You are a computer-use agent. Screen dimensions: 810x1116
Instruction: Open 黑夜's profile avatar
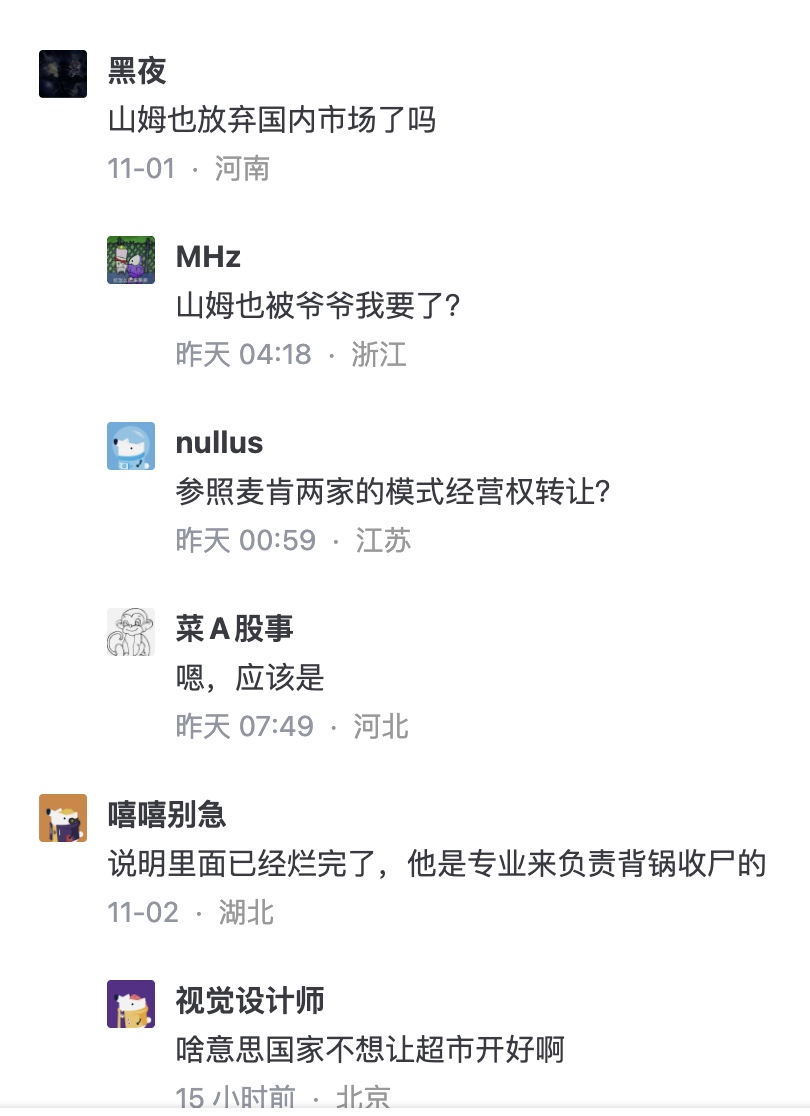63,74
